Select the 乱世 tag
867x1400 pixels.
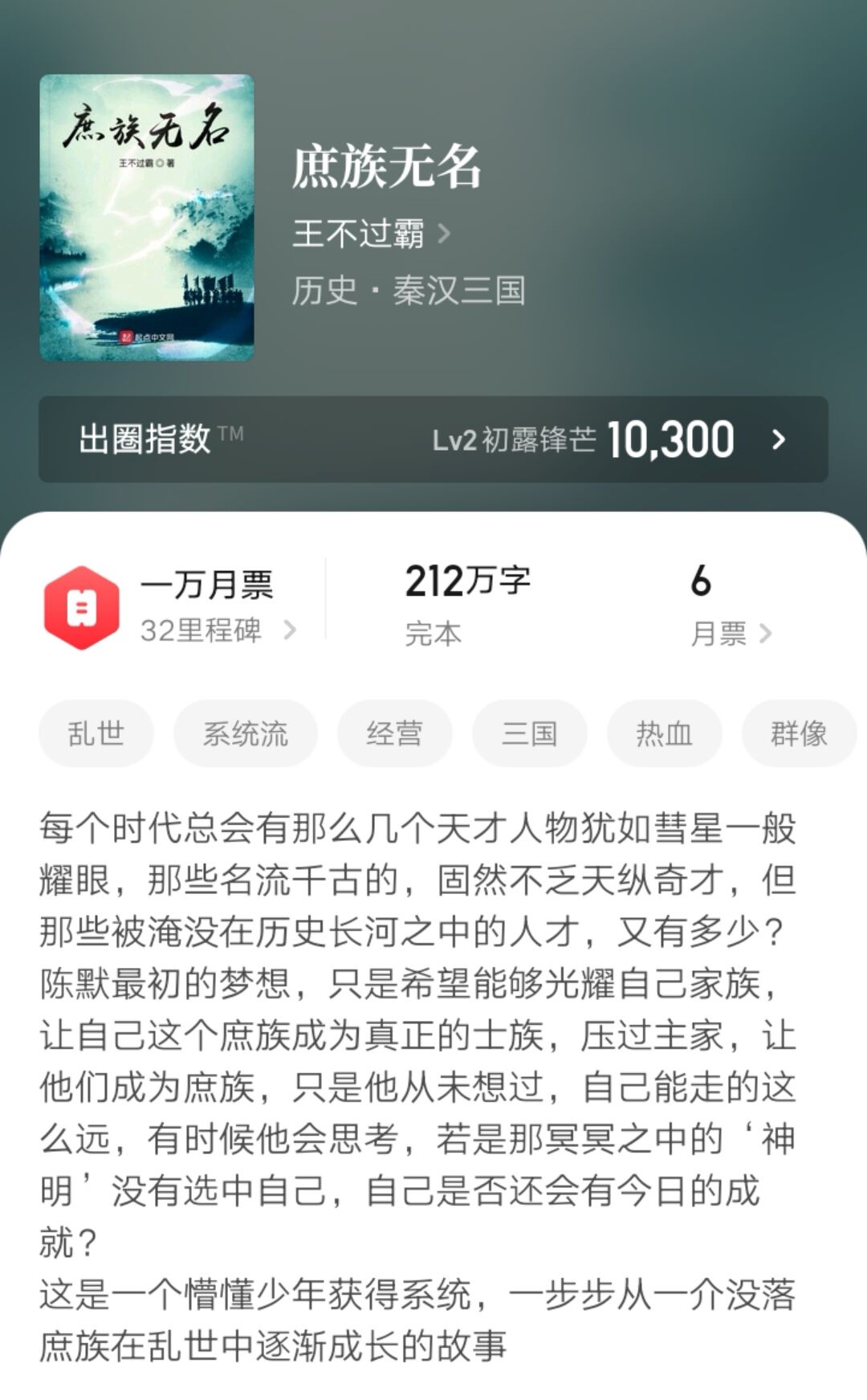95,732
